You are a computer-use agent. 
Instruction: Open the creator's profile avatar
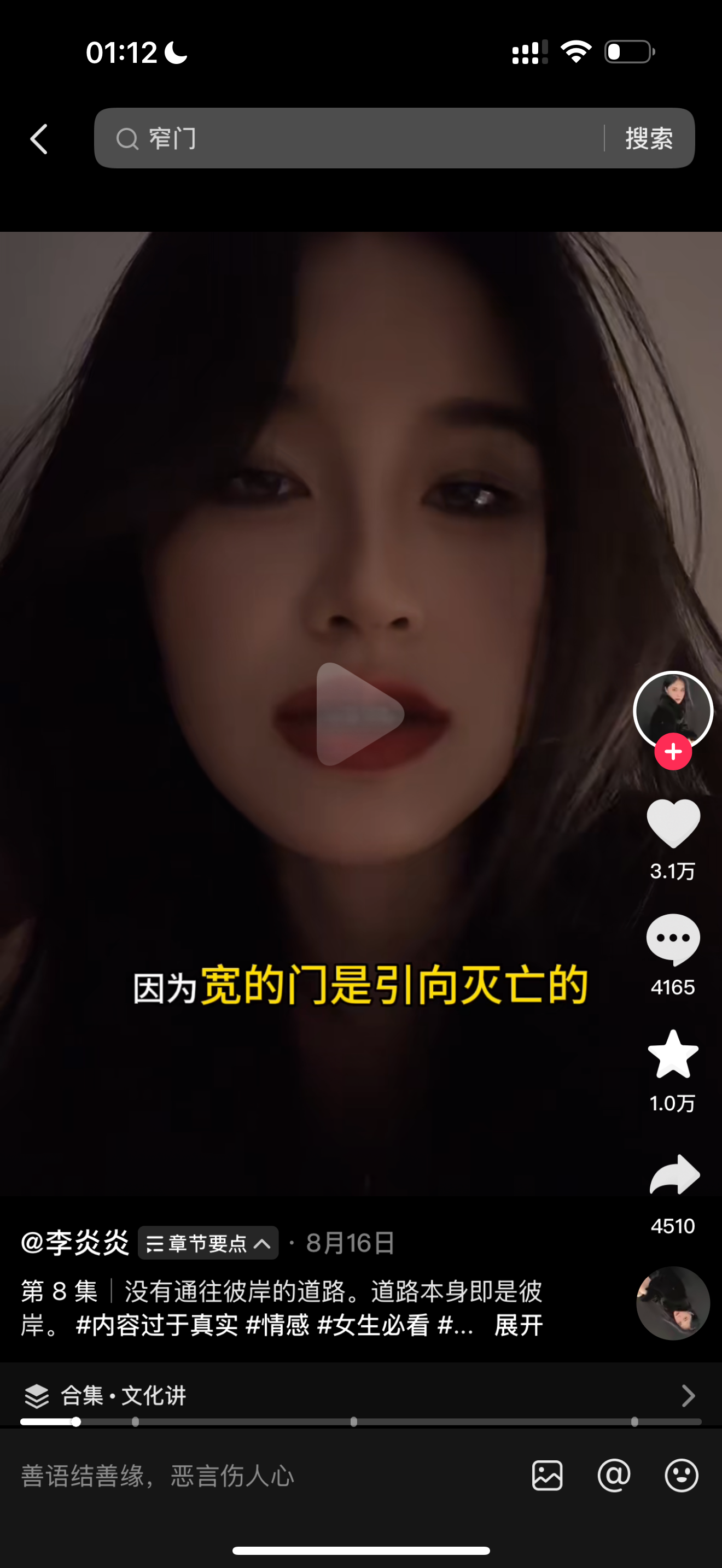[x=673, y=709]
